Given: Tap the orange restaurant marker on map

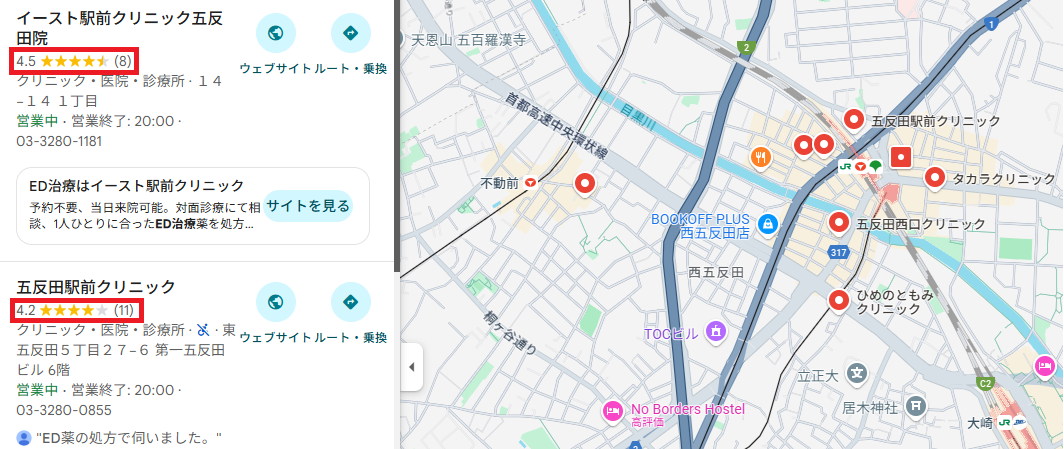Looking at the screenshot, I should click(761, 156).
